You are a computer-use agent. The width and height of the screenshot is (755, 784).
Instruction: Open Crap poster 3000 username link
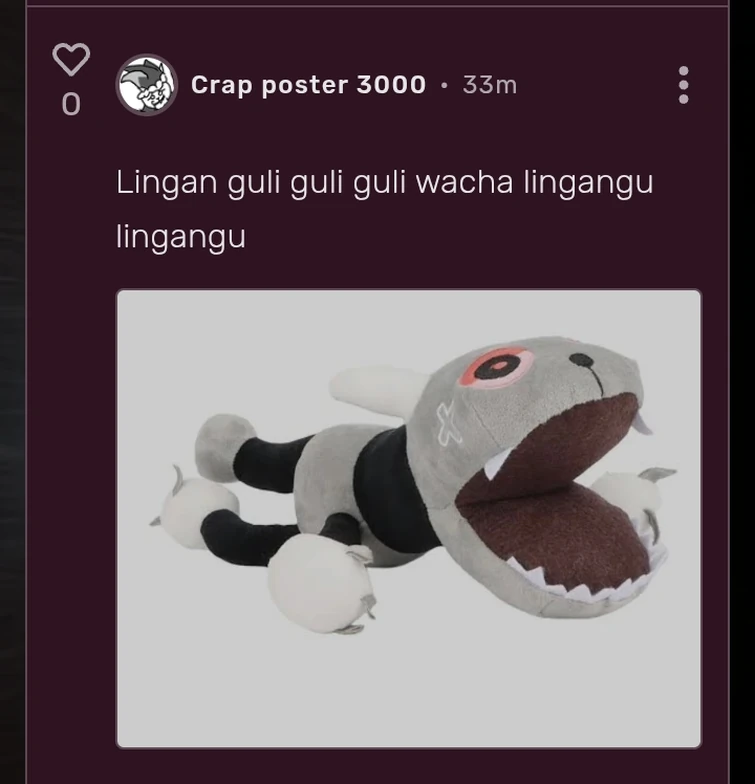click(x=308, y=85)
